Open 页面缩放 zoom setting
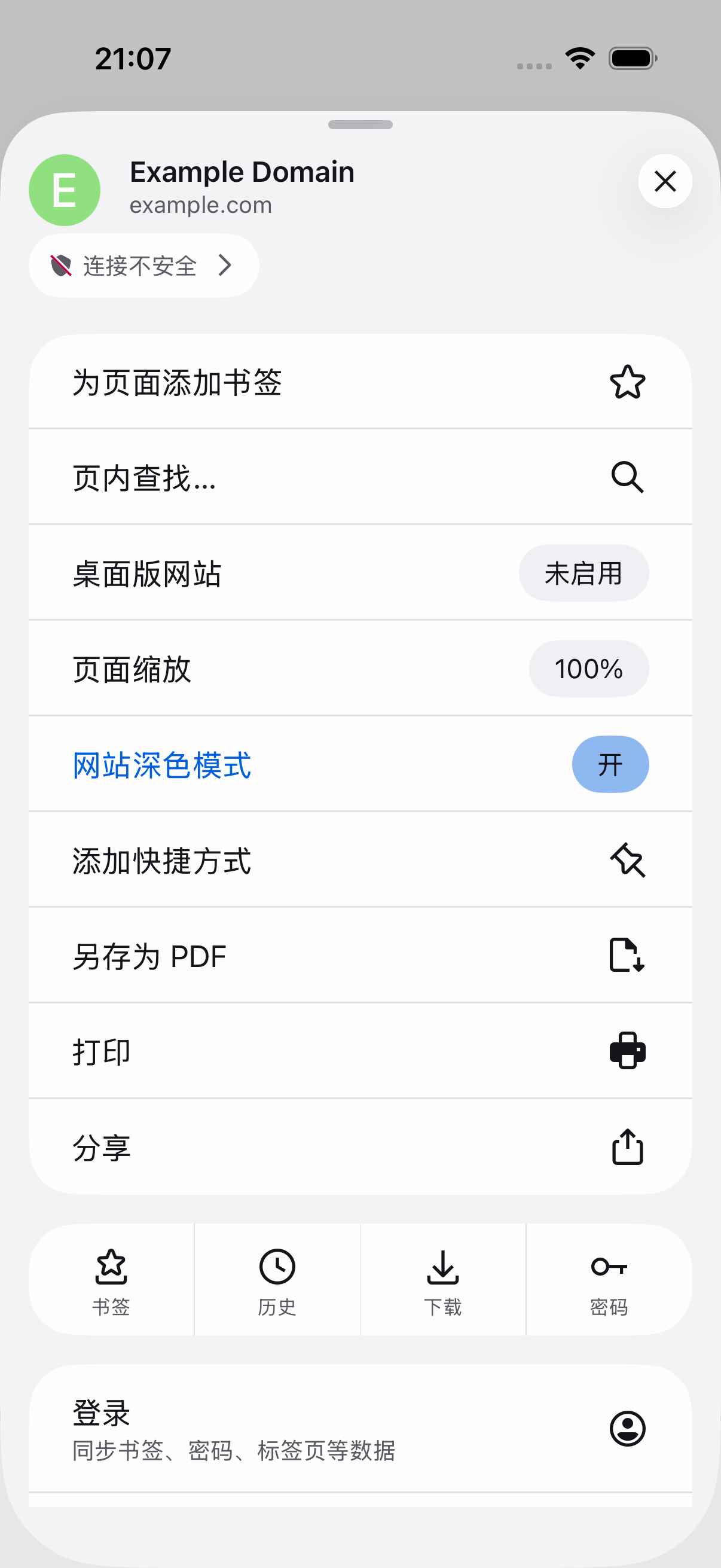Viewport: 721px width, 1568px height. (x=360, y=669)
